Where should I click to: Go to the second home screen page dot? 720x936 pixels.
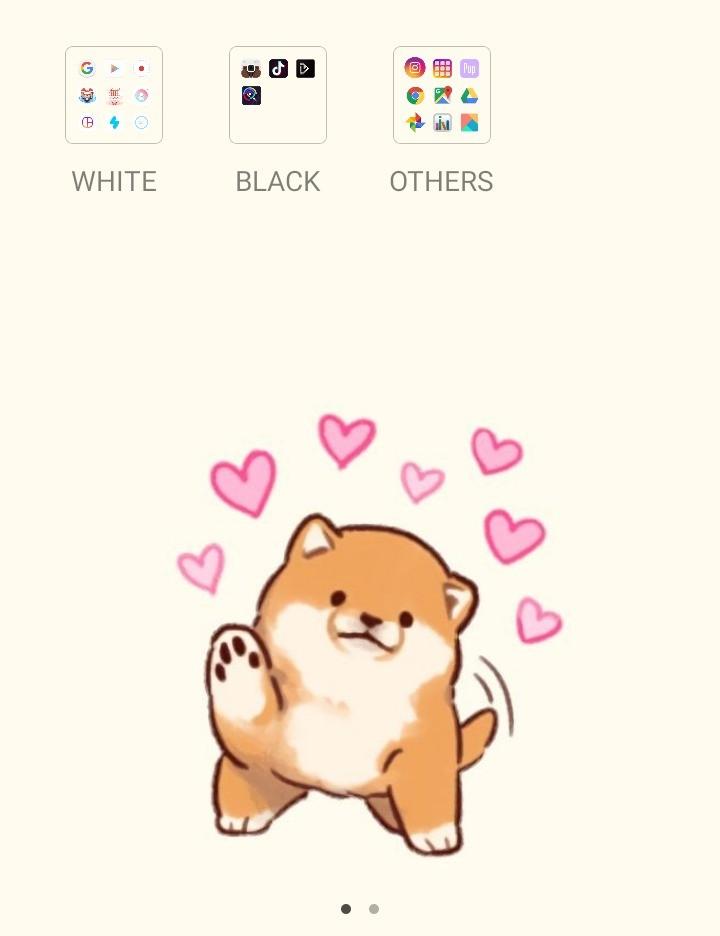[374, 909]
